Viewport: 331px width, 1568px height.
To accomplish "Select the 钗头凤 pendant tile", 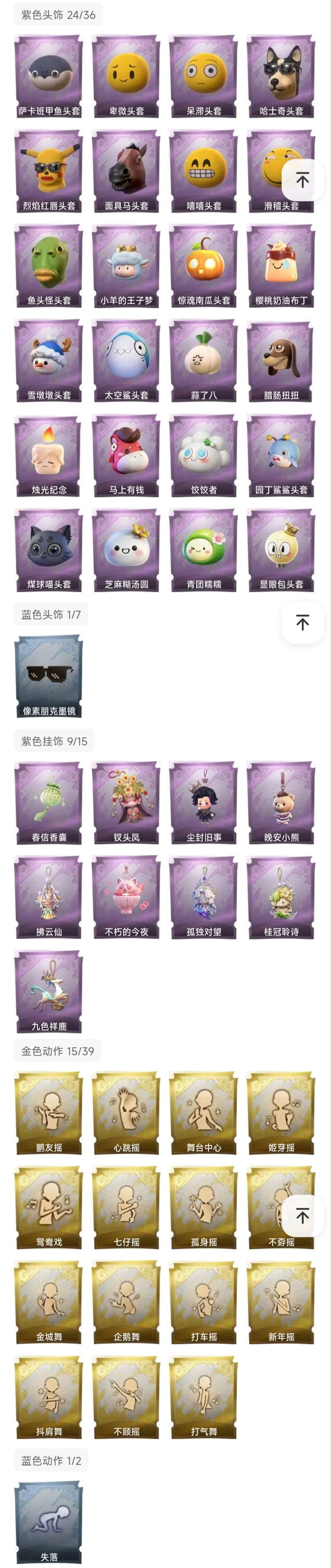I will pyautogui.click(x=126, y=802).
